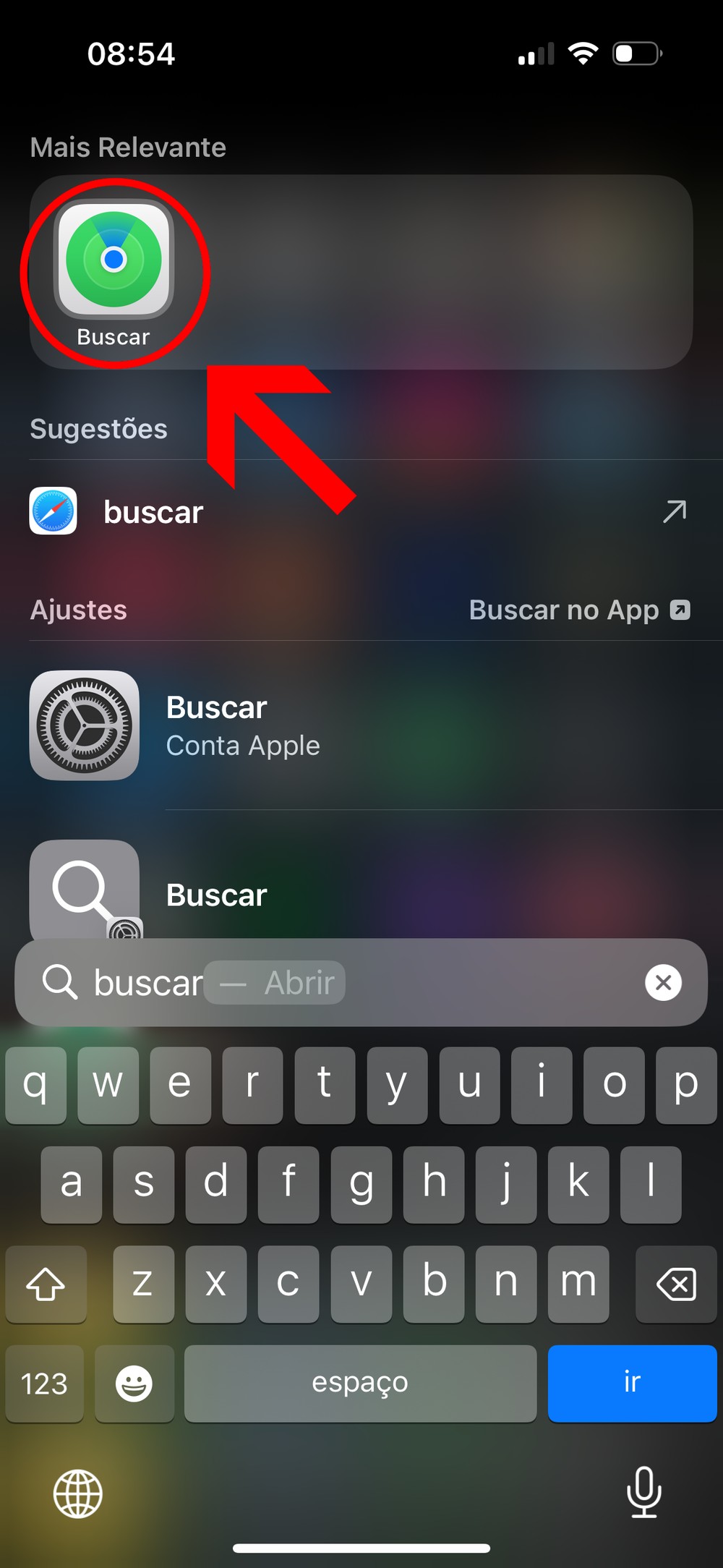The width and height of the screenshot is (723, 1568).
Task: Tap the Buscar no App link
Action: click(579, 610)
